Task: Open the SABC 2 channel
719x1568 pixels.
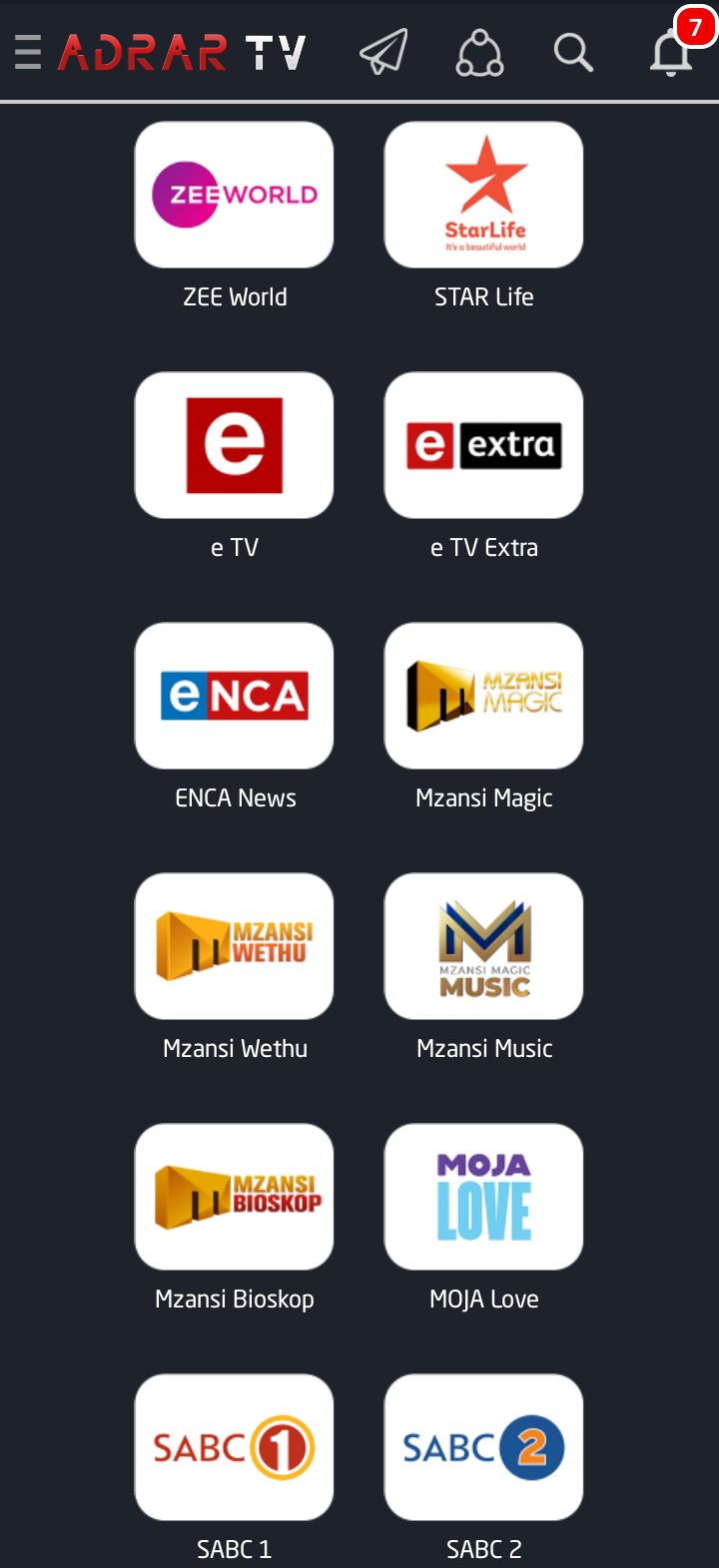Action: click(x=483, y=1446)
